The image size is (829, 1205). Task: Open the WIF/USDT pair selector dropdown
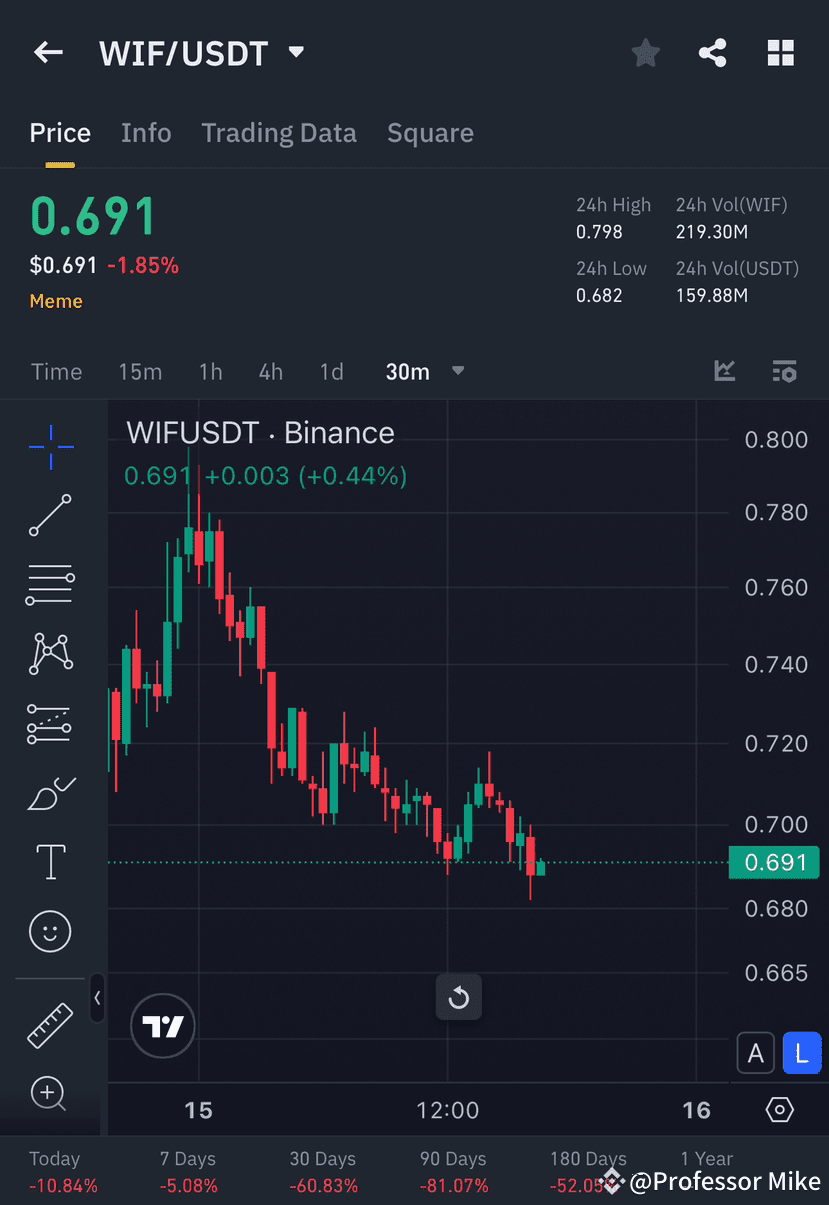pos(296,53)
